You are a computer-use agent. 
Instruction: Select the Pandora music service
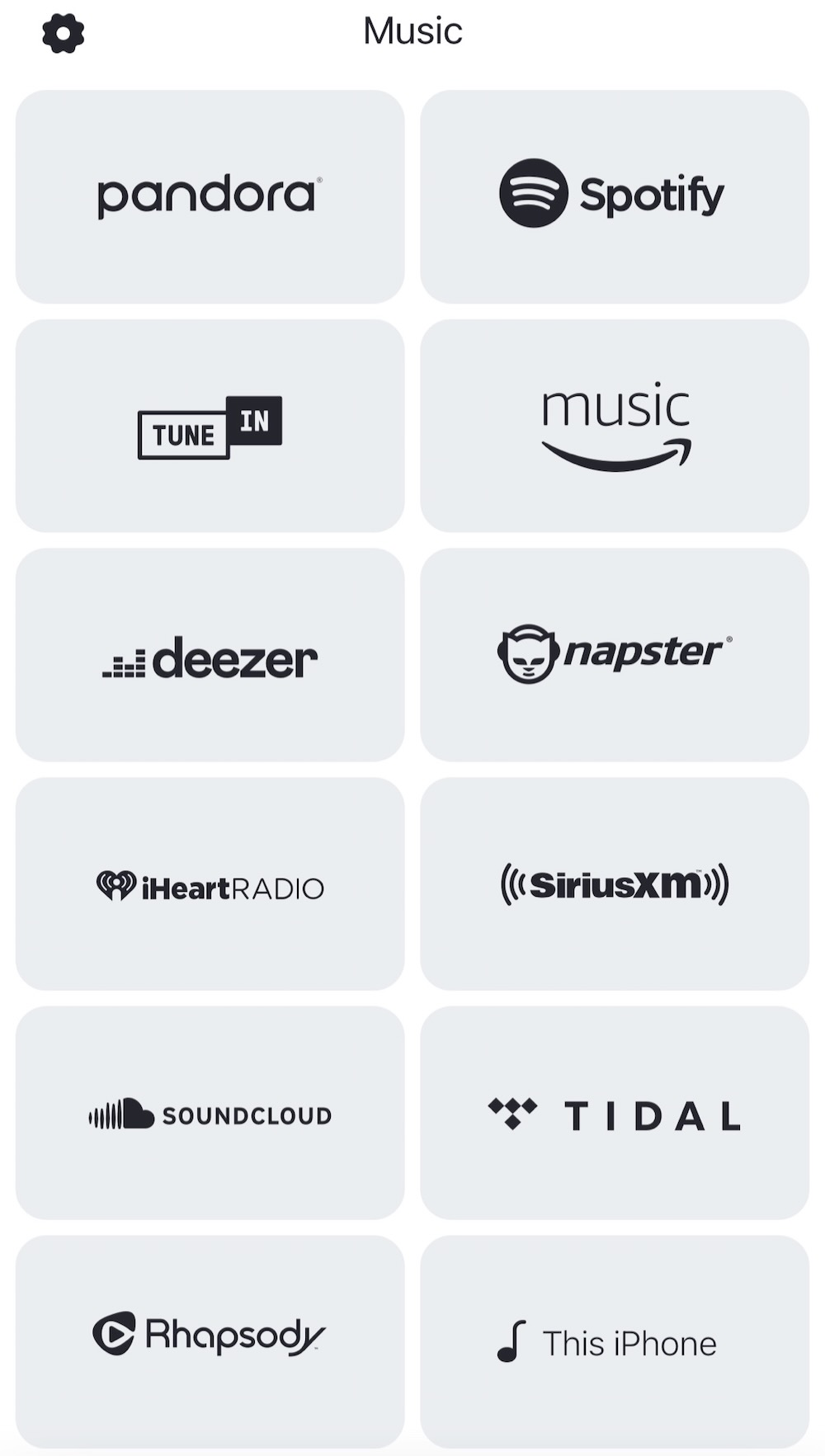[210, 196]
